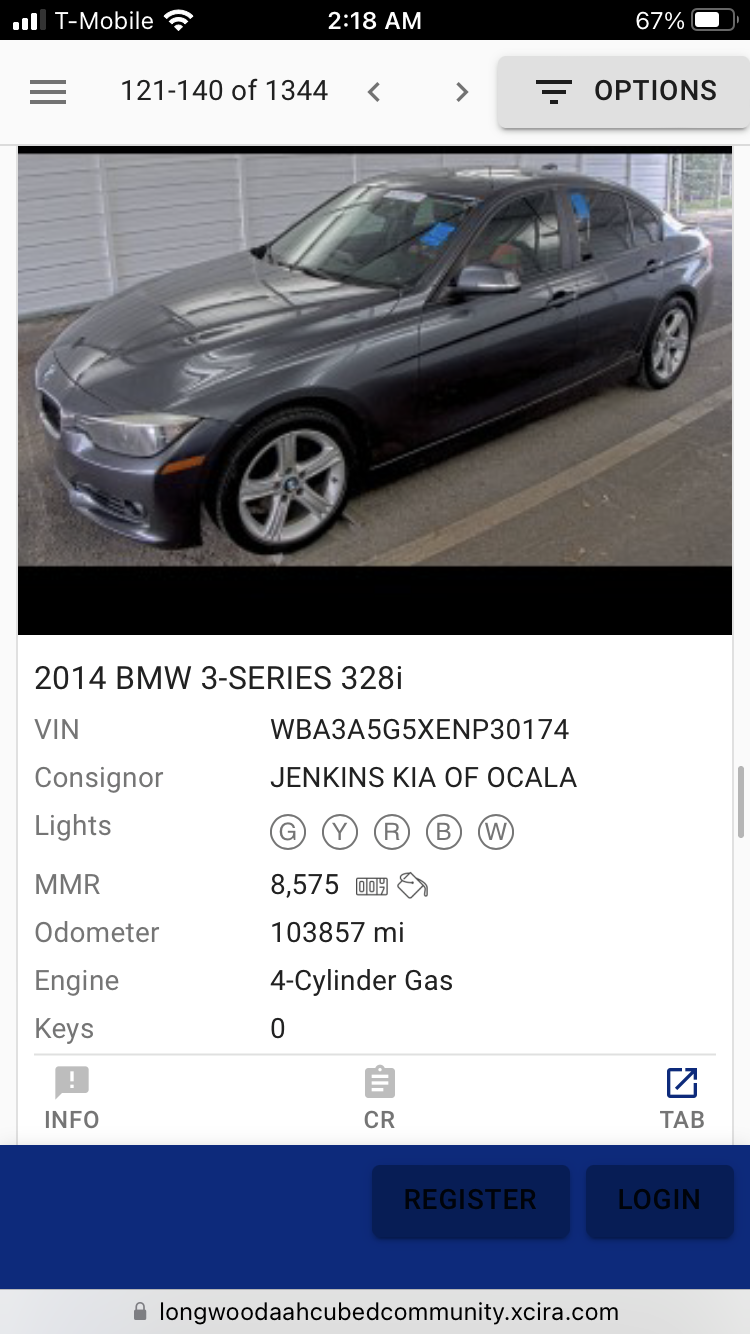The width and height of the screenshot is (750, 1334).
Task: Tap the LOGIN button
Action: point(659,1200)
